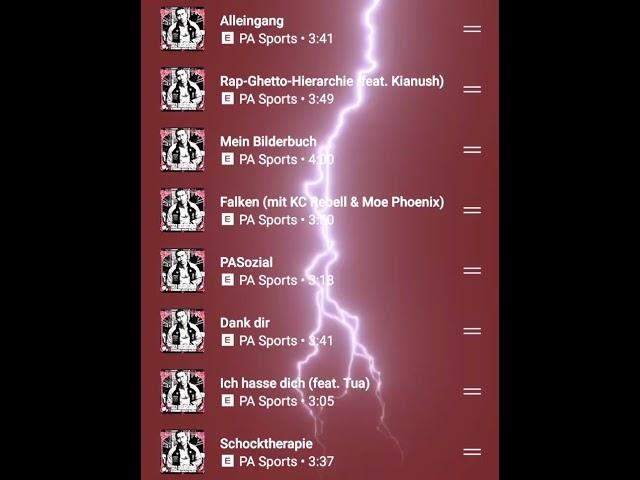This screenshot has height=480, width=640.
Task: Start Ich hasse dich feat. Tua
Action: pos(294,383)
